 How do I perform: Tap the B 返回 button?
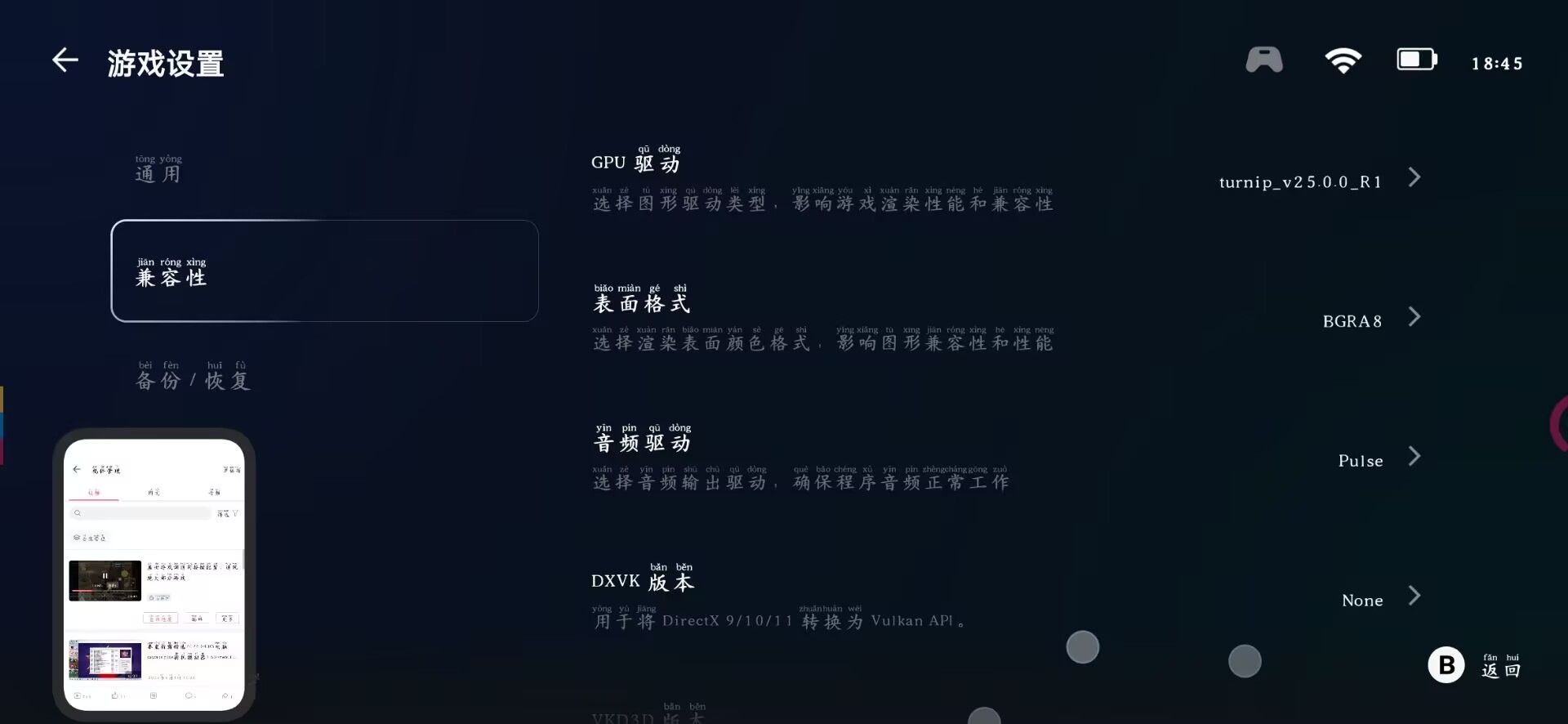point(1446,665)
